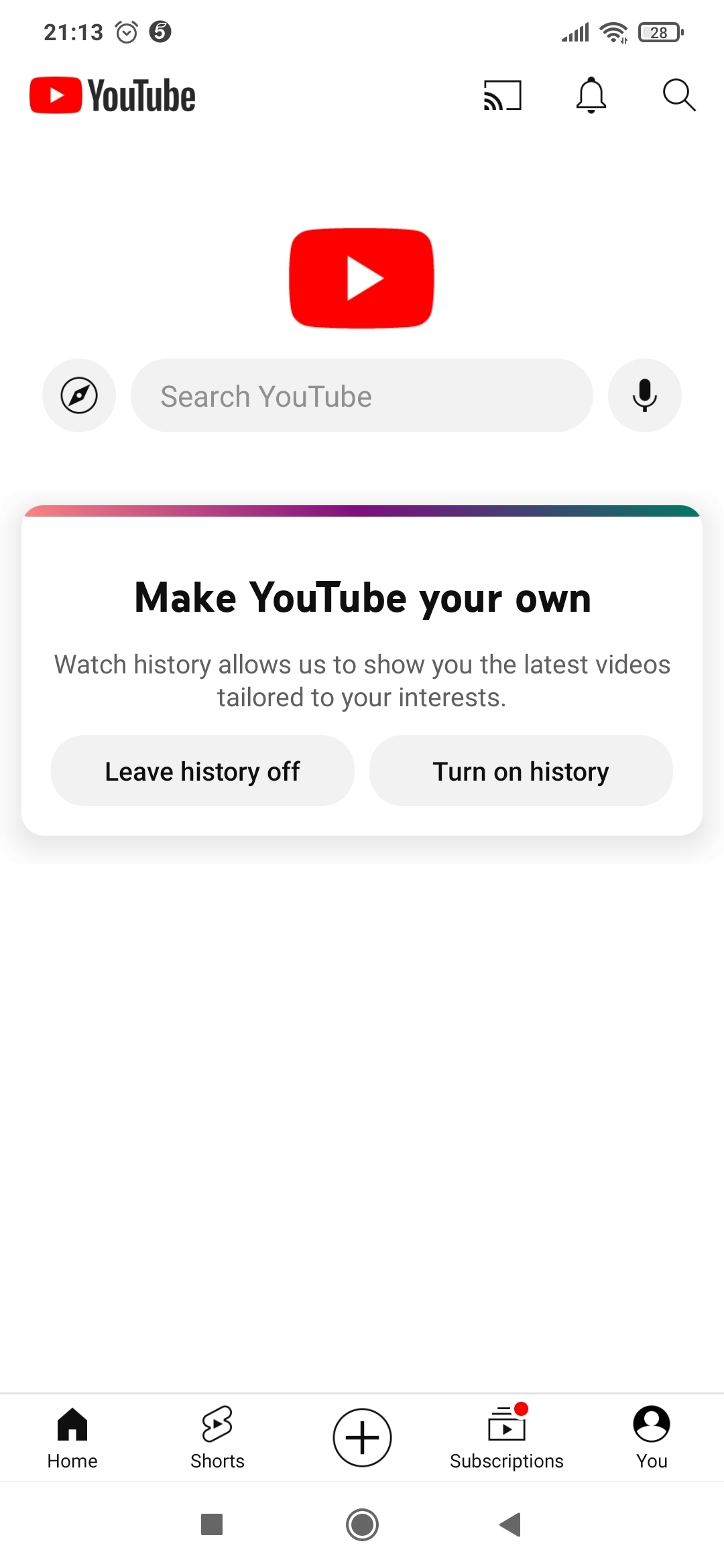Screen dimensions: 724x1568
Task: Open the cast to device icon
Action: pos(502,95)
